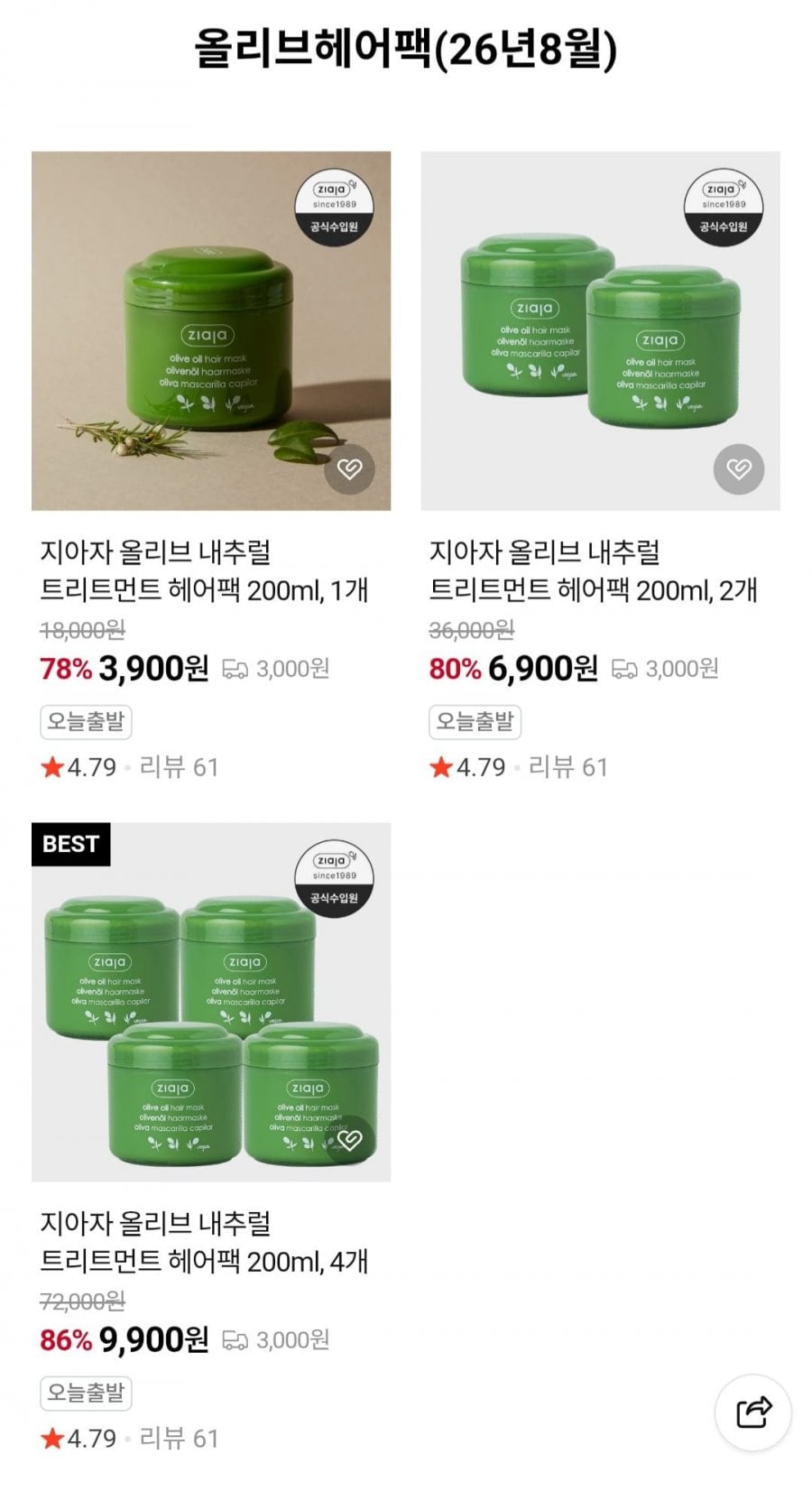812x1491 pixels.
Task: Open the 4개 BEST olive hair pack product
Action: (210, 1002)
